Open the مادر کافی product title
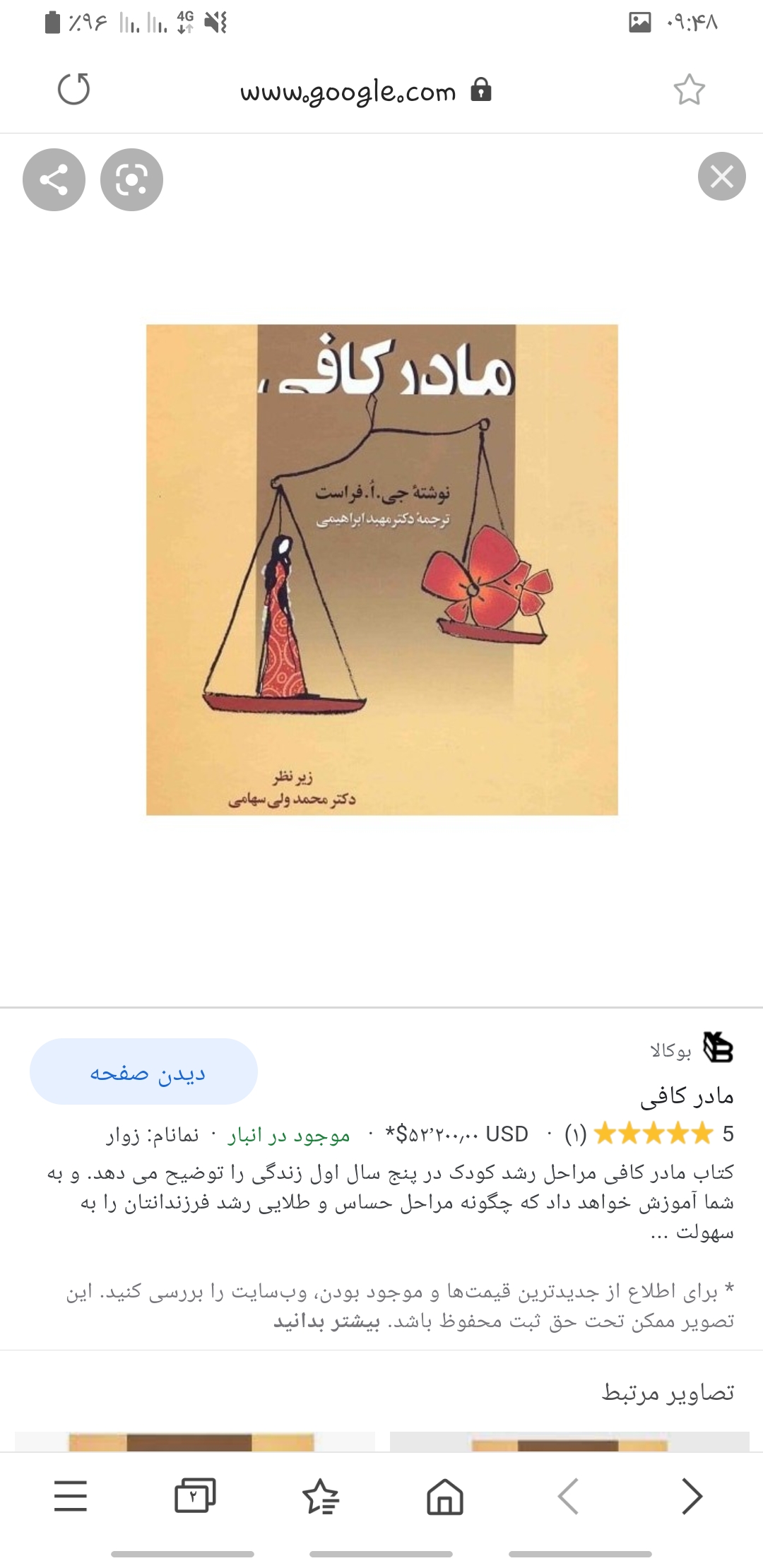The width and height of the screenshot is (763, 1568). coord(687,1095)
